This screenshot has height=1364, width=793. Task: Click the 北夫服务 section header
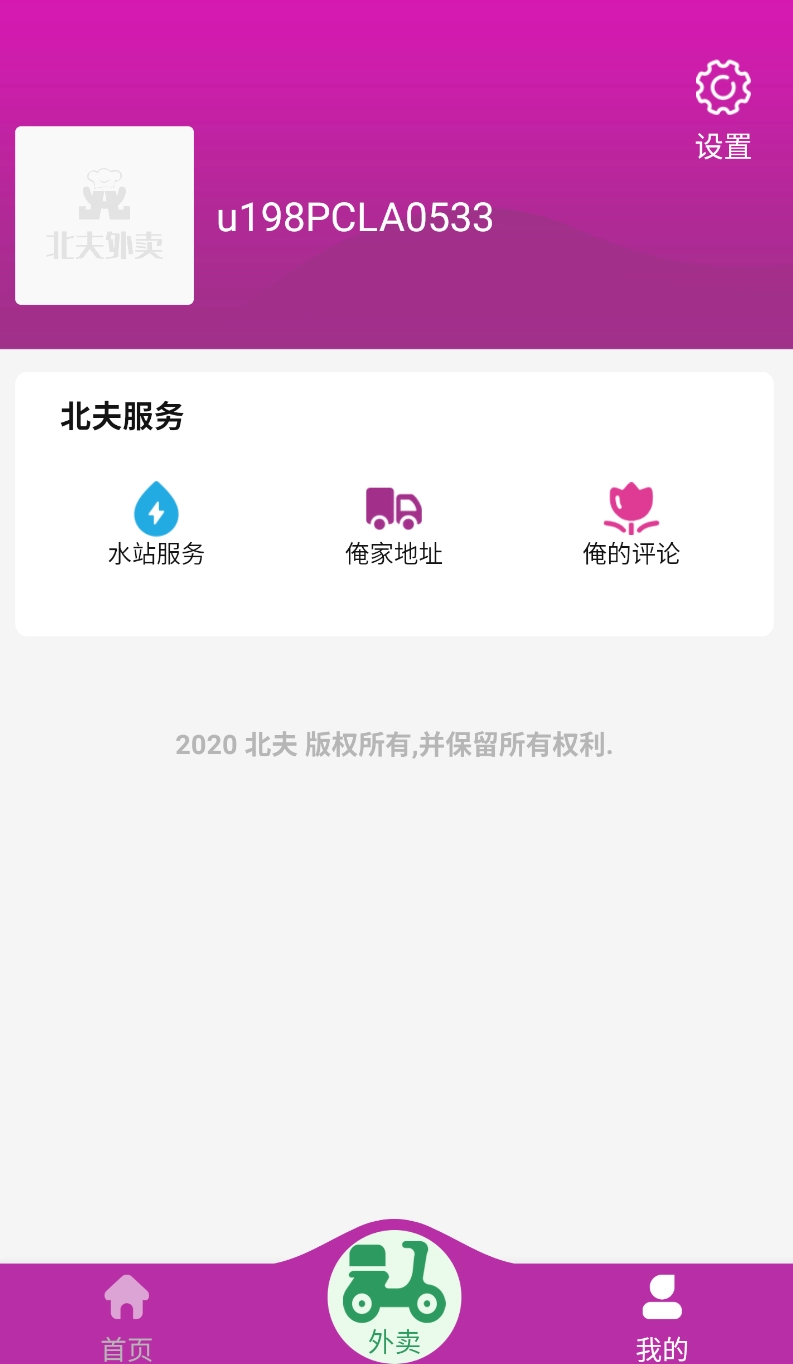121,417
